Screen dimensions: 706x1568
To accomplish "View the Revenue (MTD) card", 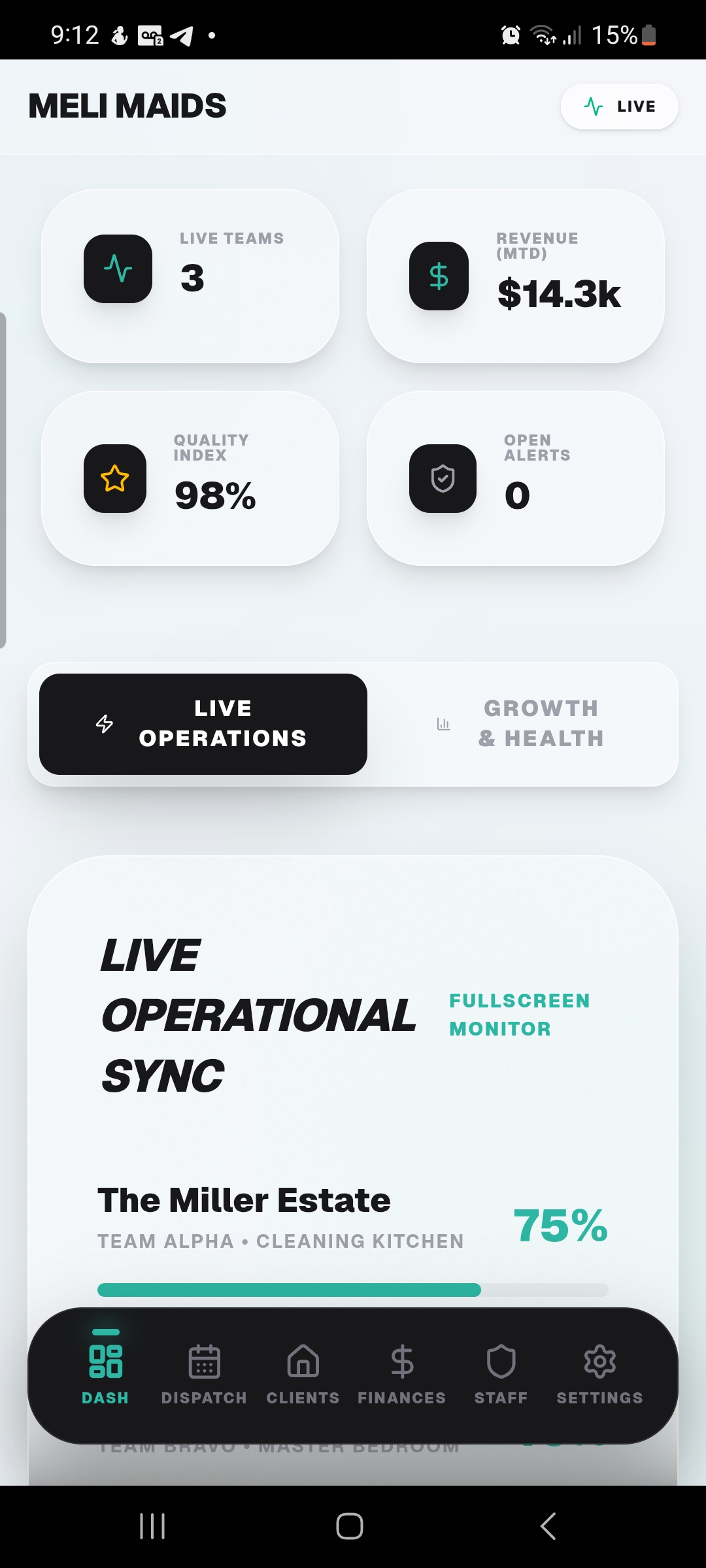I will (x=516, y=276).
